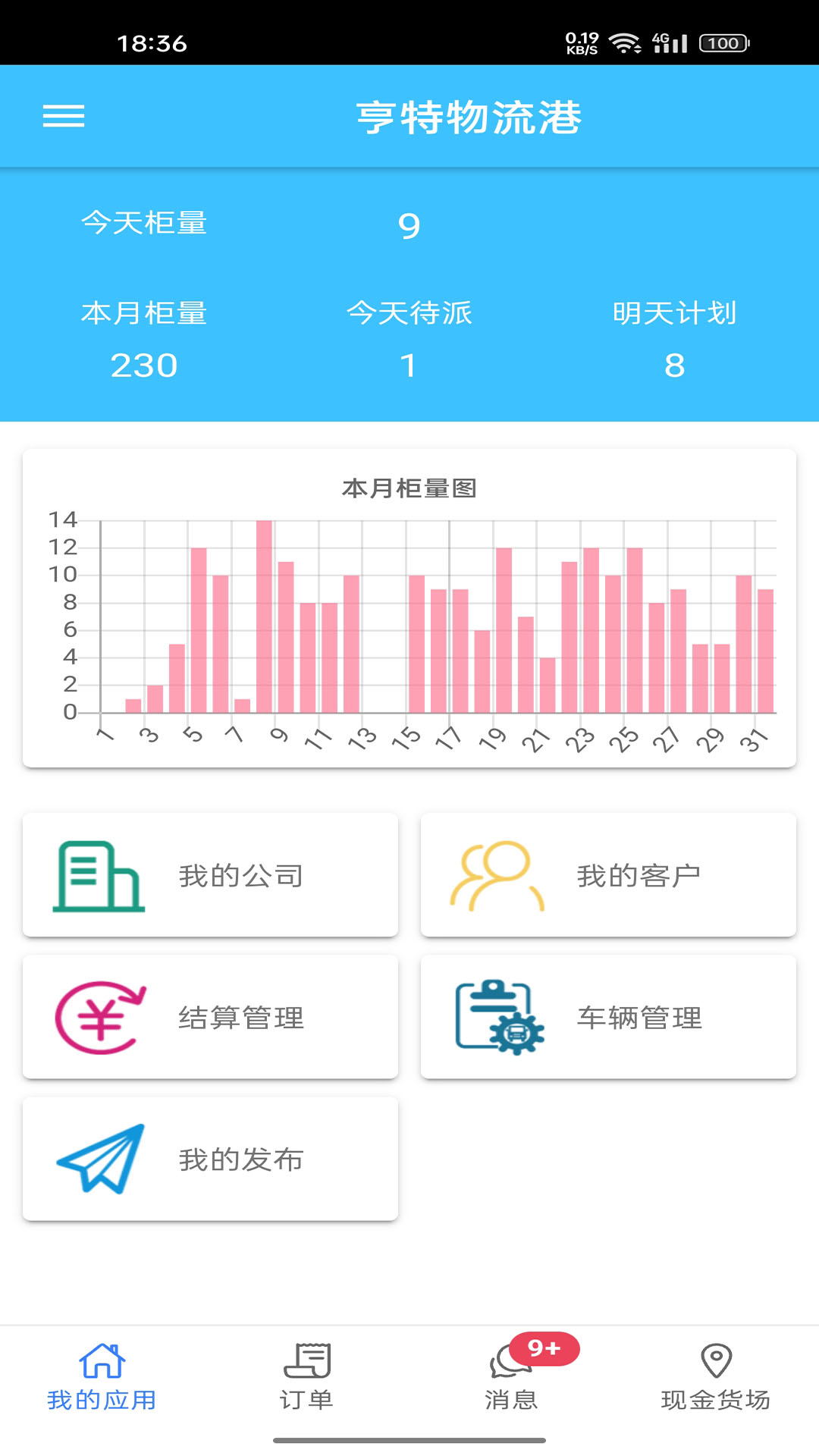The height and width of the screenshot is (1456, 819).
Task: Tap the 今天待派 value 1
Action: coord(409,366)
